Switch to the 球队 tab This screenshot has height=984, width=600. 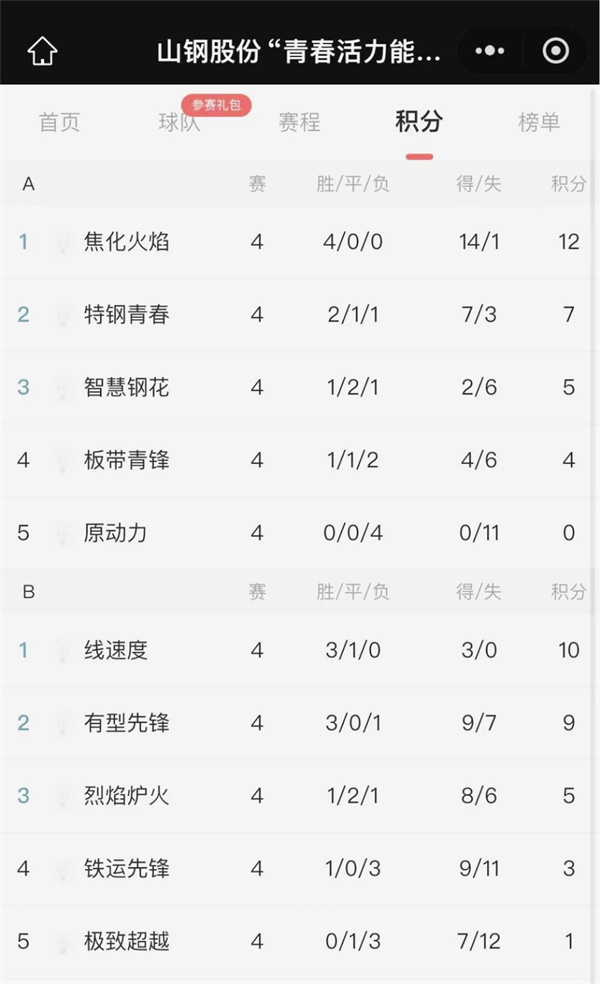[180, 123]
